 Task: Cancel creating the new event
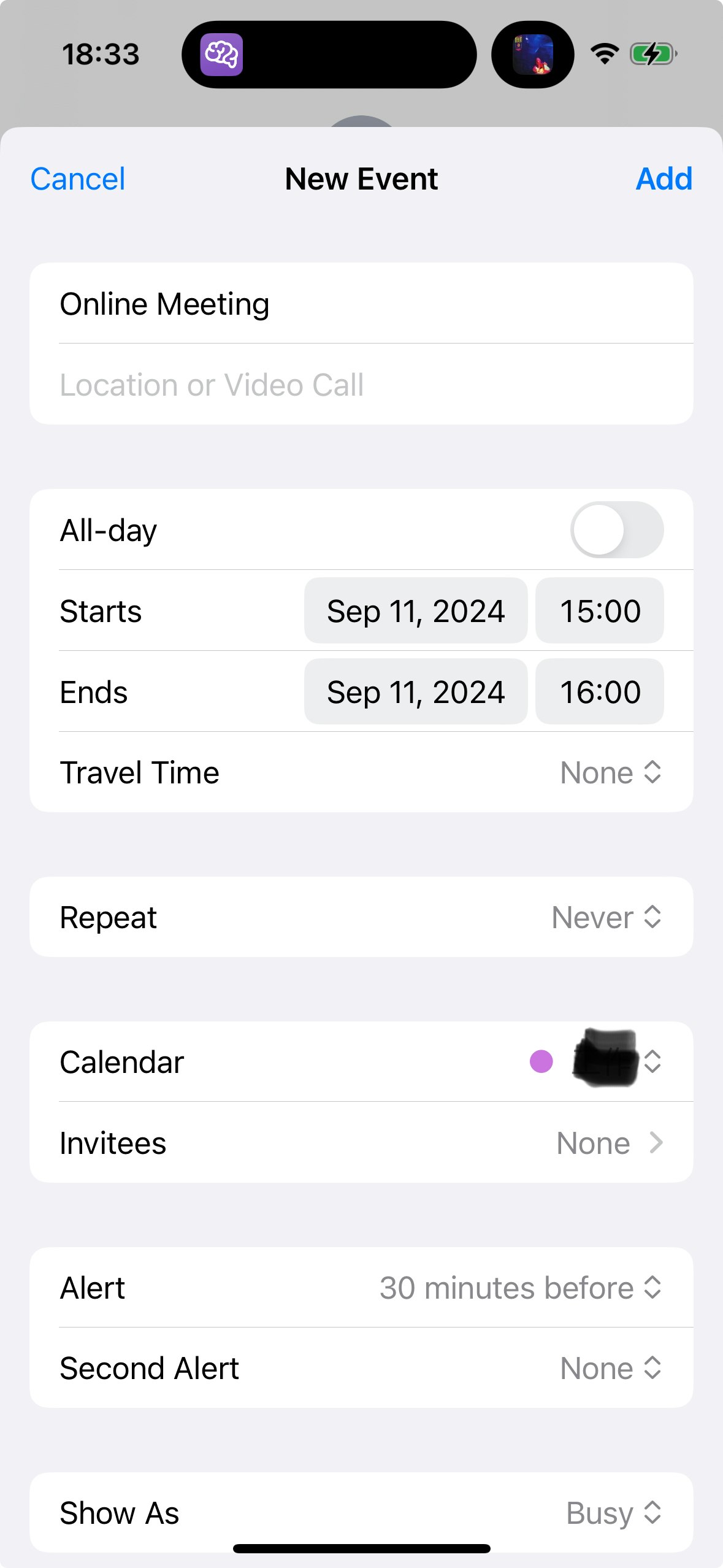(x=78, y=179)
